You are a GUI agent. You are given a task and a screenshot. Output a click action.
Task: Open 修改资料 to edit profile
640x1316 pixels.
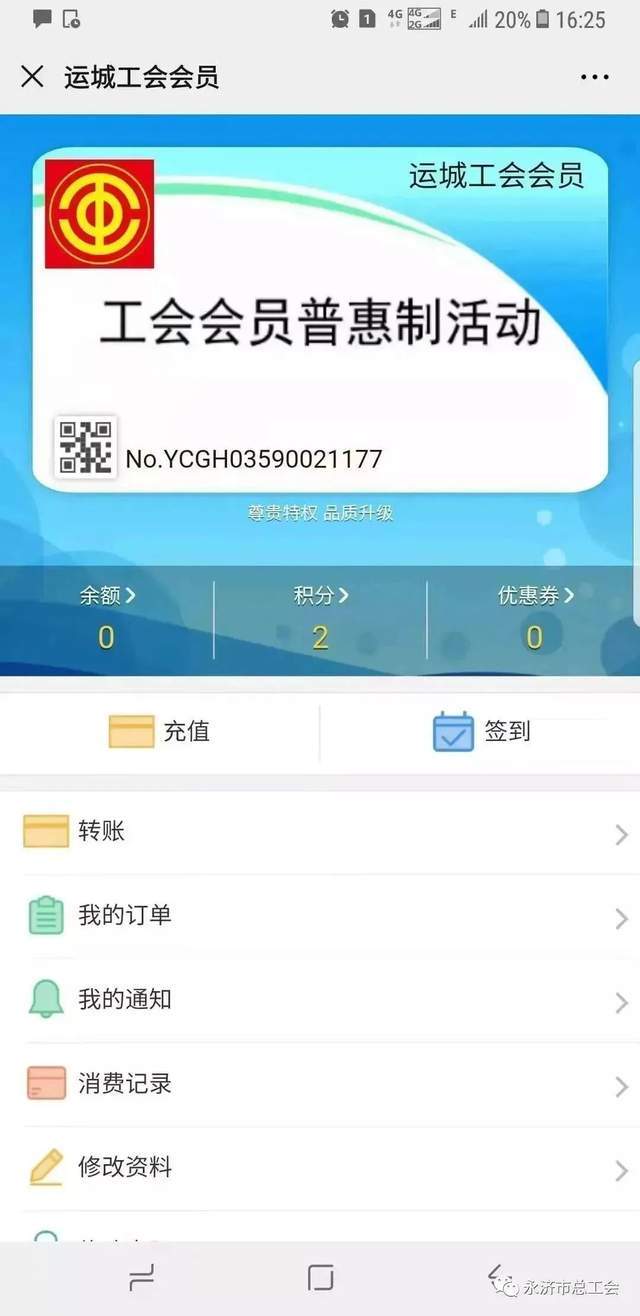pyautogui.click(x=320, y=1167)
